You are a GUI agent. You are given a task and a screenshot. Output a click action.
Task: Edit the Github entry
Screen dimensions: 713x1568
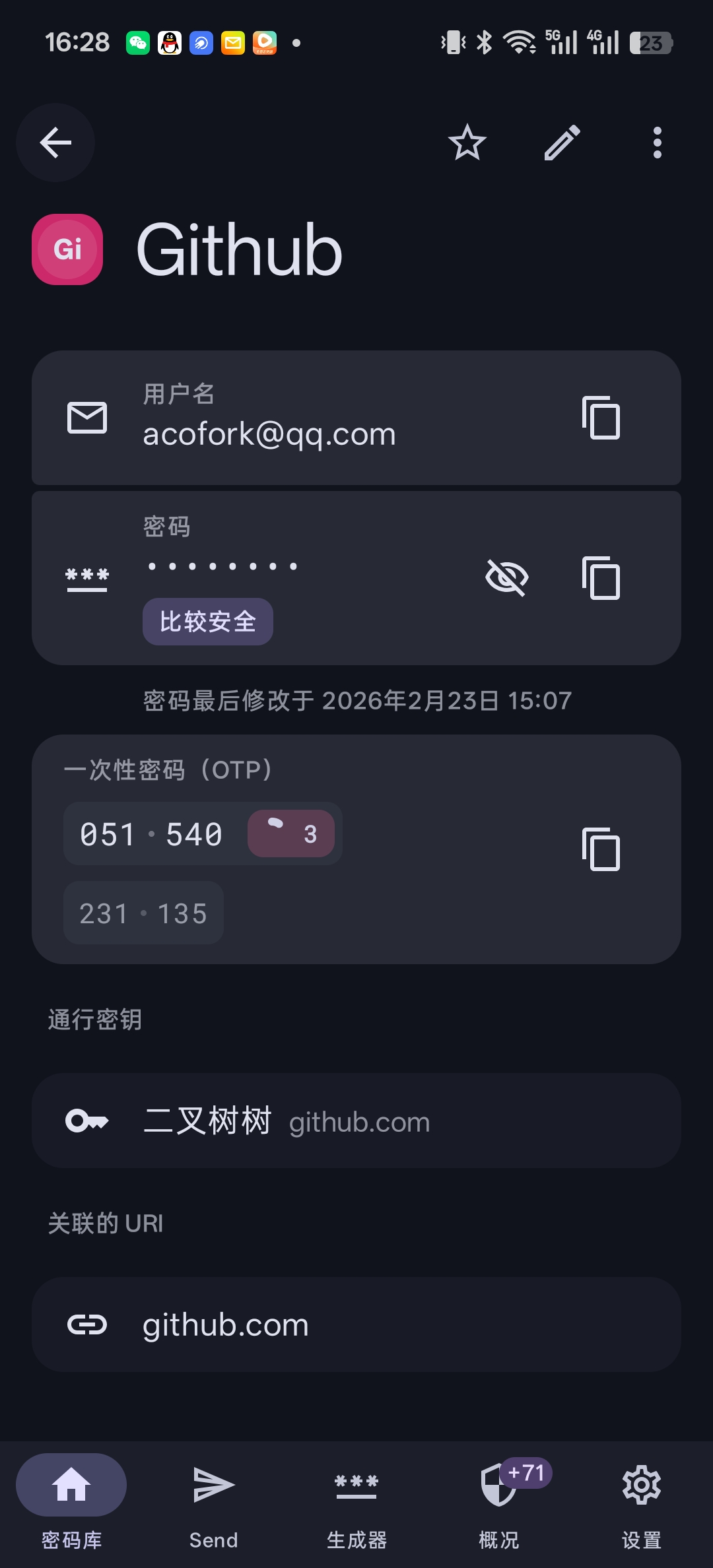click(562, 143)
